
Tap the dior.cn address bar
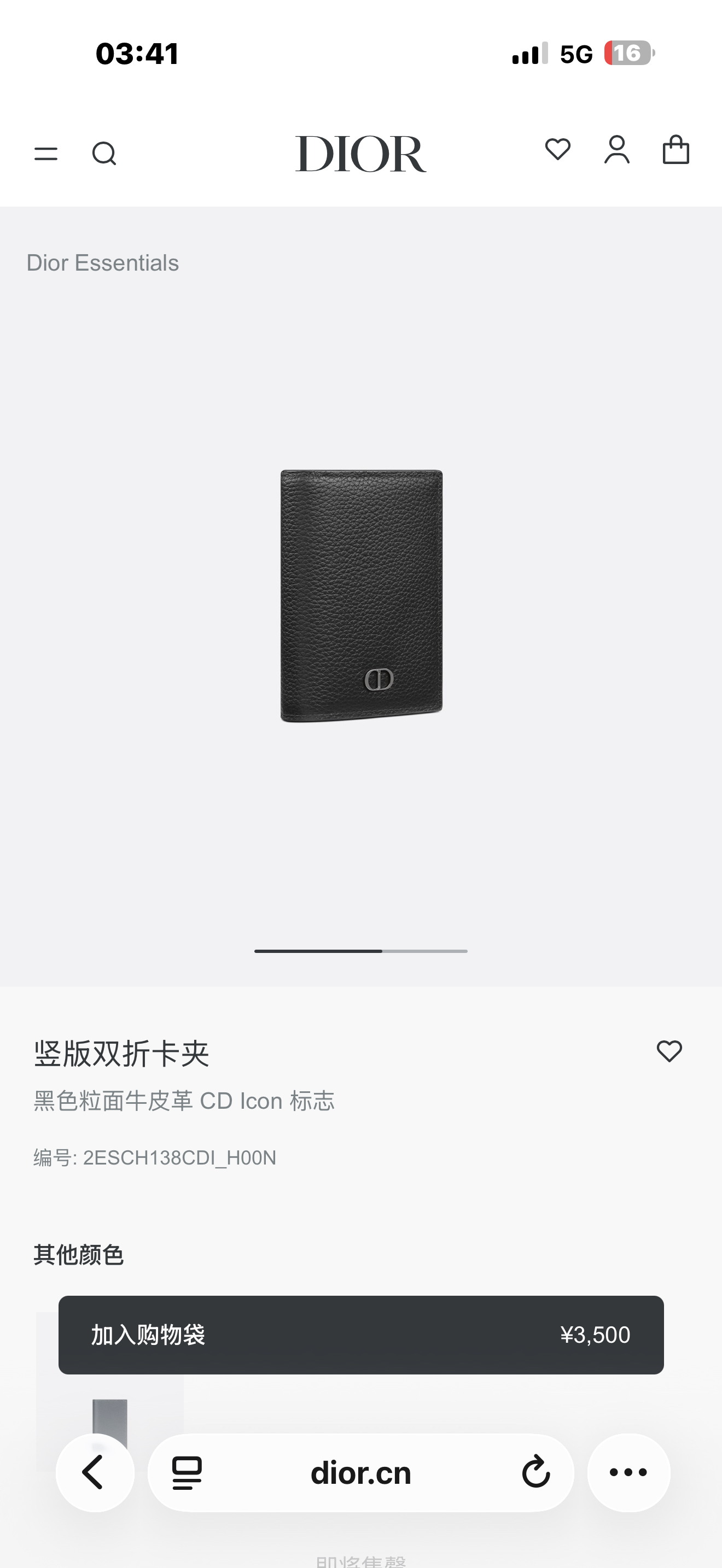pyautogui.click(x=360, y=1473)
